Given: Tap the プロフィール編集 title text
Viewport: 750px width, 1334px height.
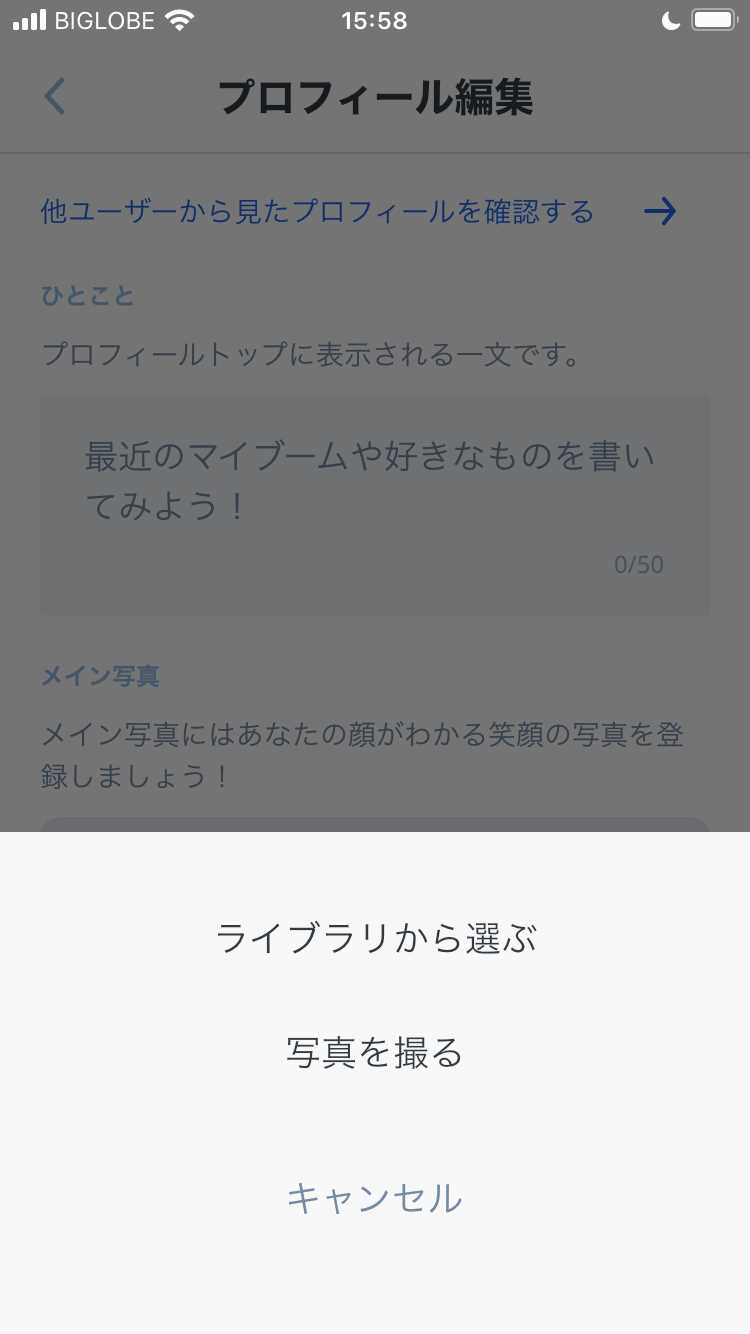Looking at the screenshot, I should (375, 98).
